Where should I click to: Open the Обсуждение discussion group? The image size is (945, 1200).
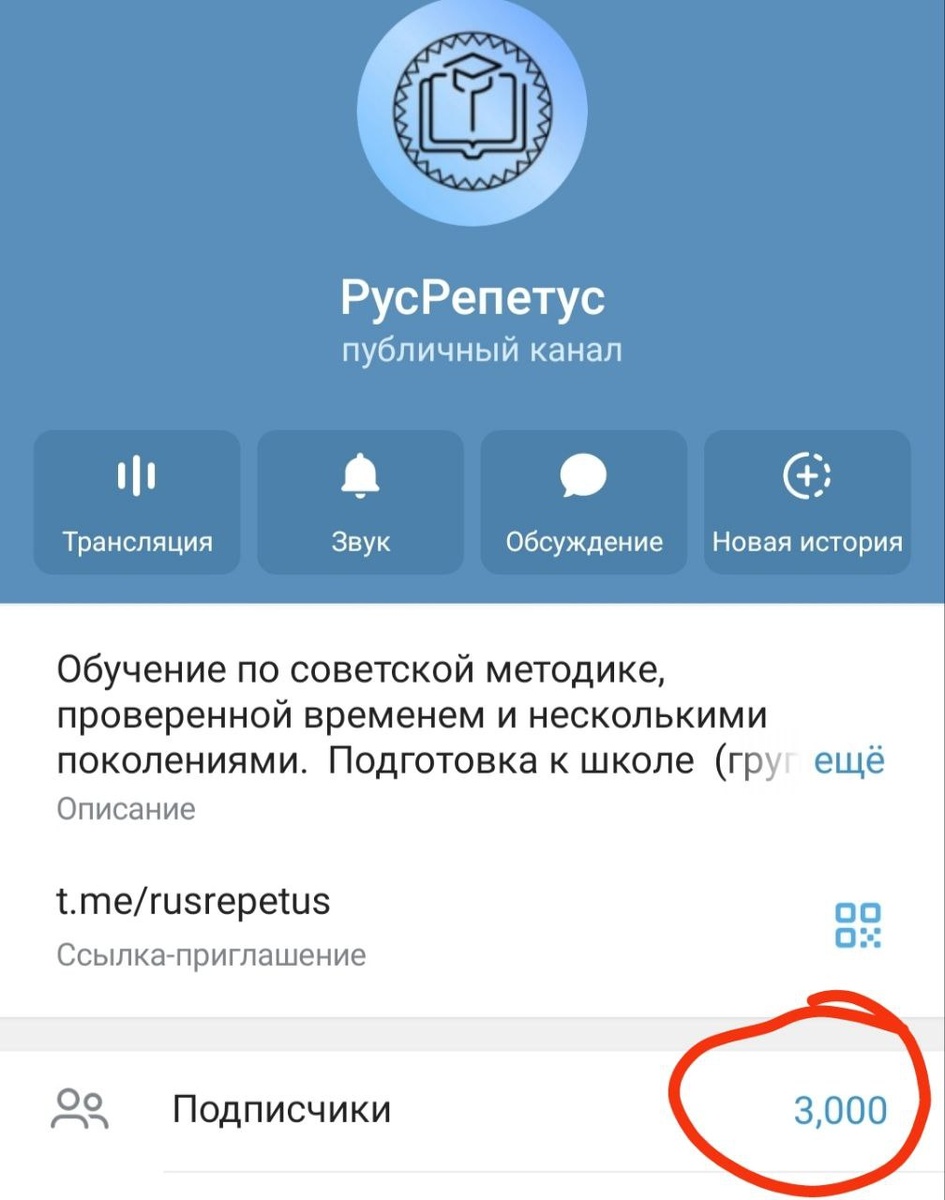pyautogui.click(x=584, y=502)
